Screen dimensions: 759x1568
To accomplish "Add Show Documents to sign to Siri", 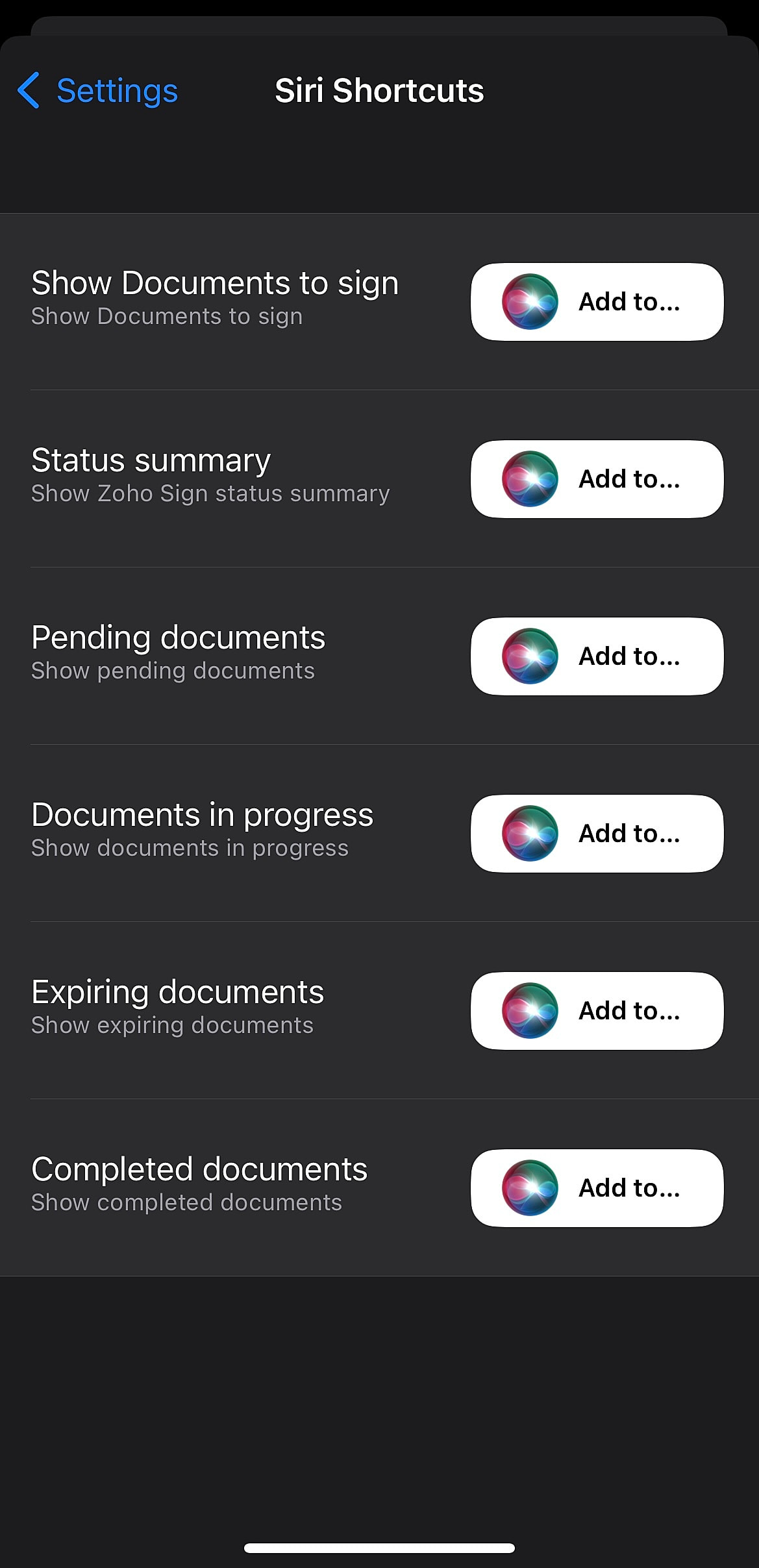I will [597, 302].
